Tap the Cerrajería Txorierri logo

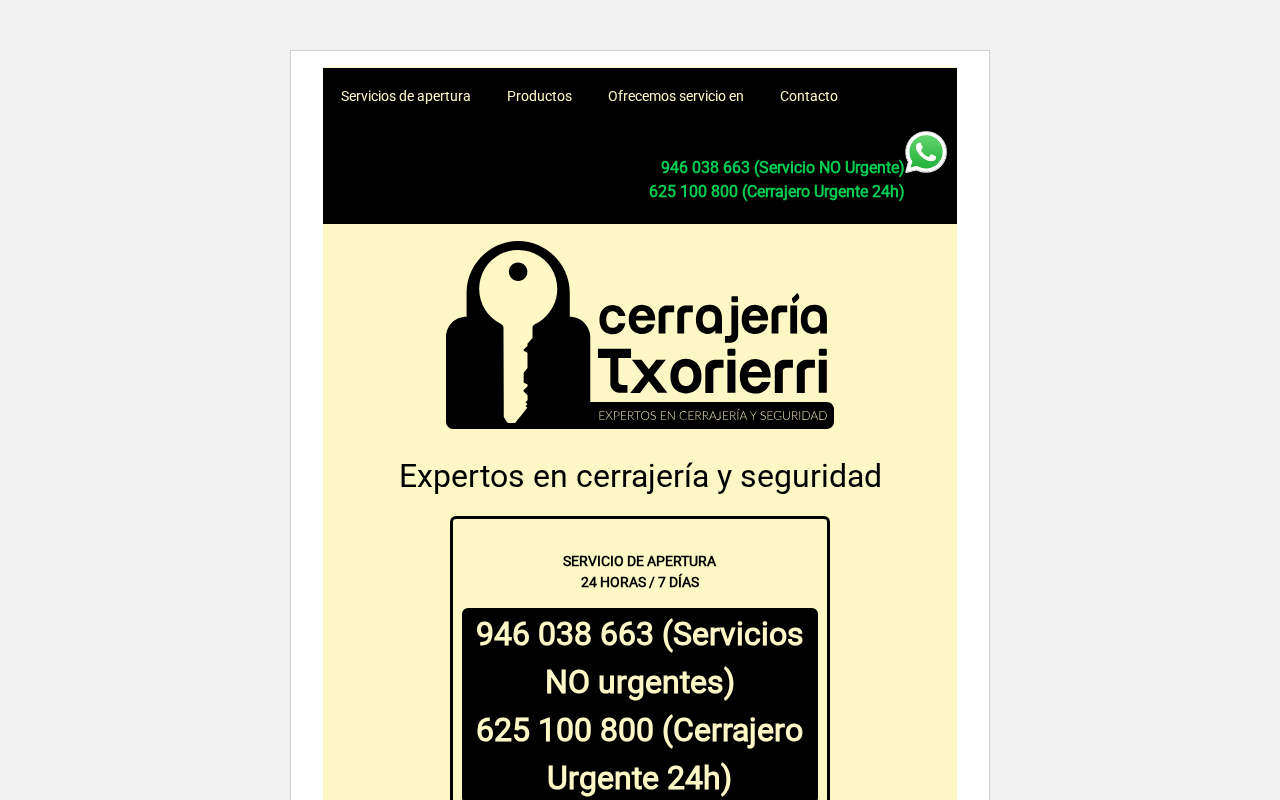click(640, 335)
